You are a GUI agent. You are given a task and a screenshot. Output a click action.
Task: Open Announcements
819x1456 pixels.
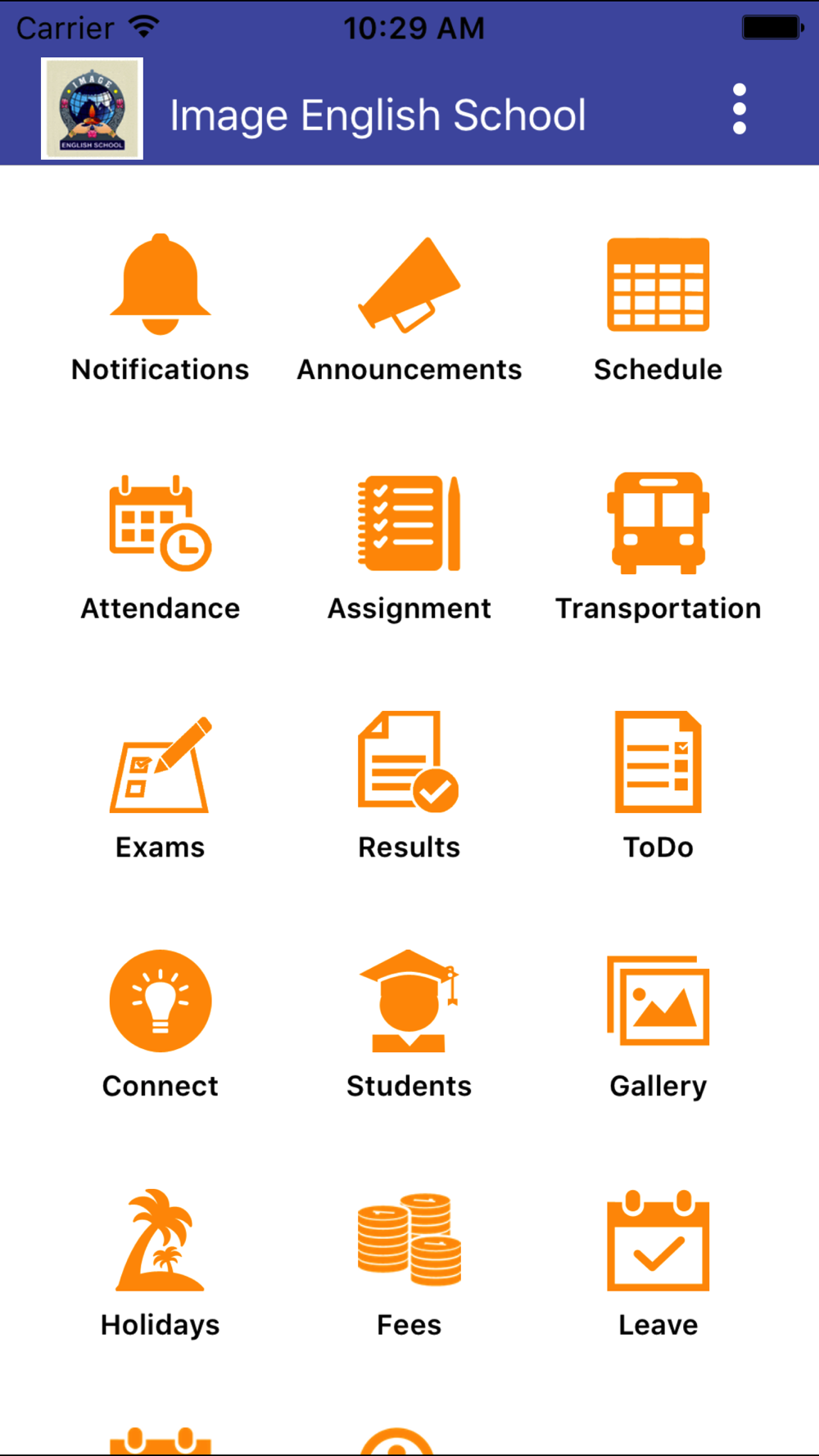(x=409, y=309)
